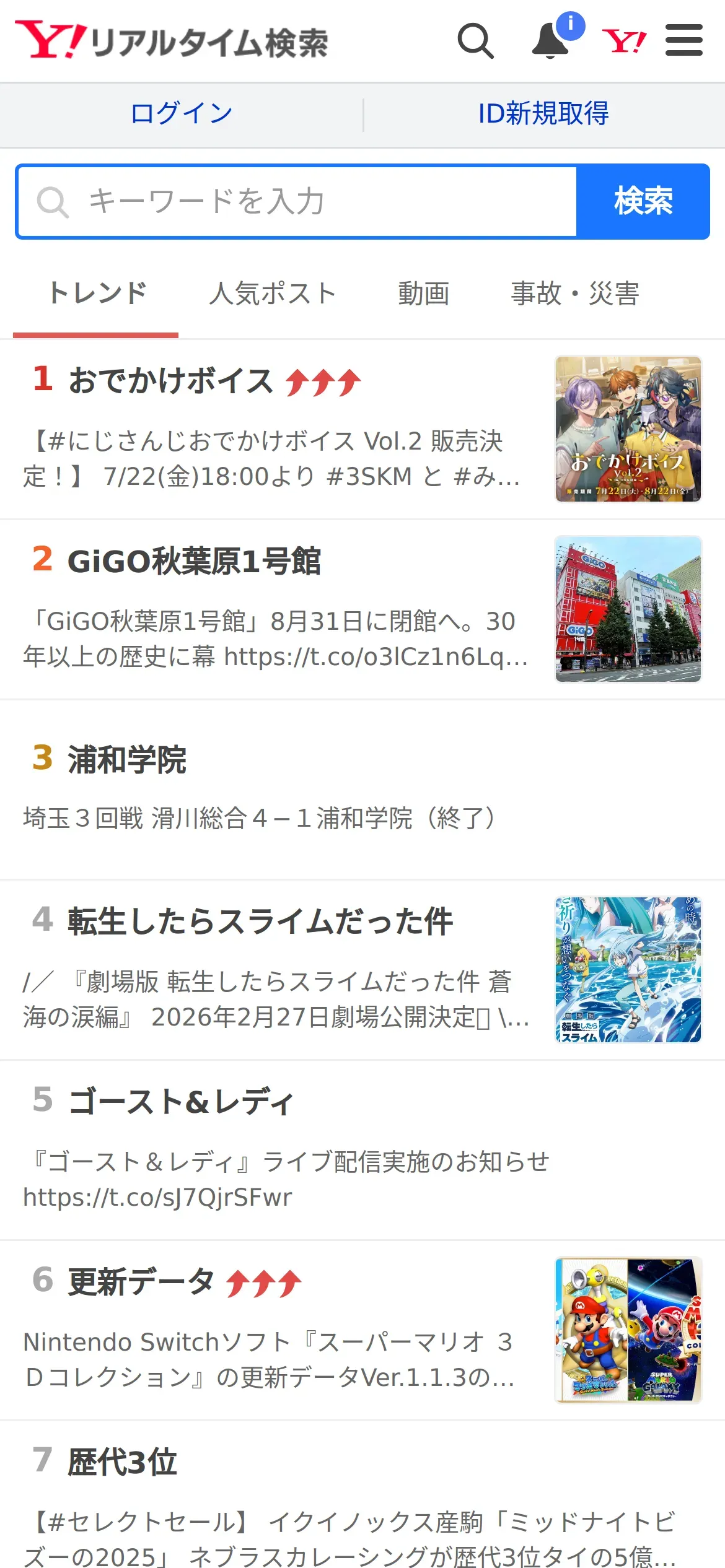Open trend 更新データ

click(x=141, y=1282)
